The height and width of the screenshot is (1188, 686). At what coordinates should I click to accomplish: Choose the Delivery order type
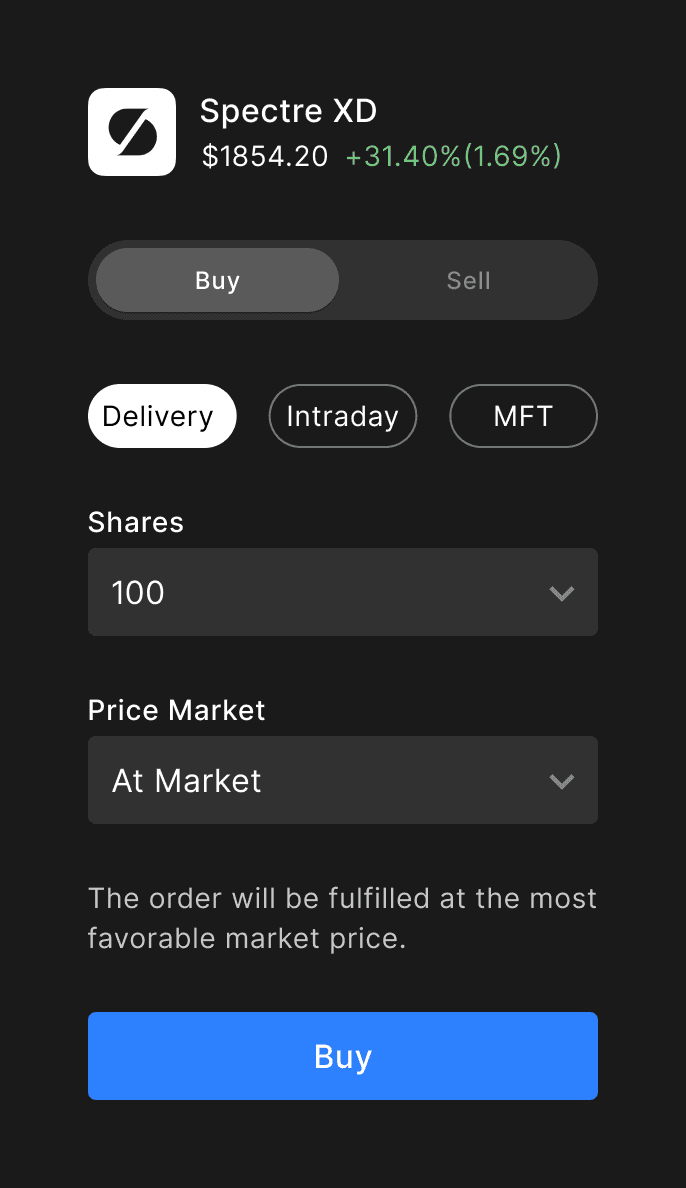pyautogui.click(x=162, y=416)
